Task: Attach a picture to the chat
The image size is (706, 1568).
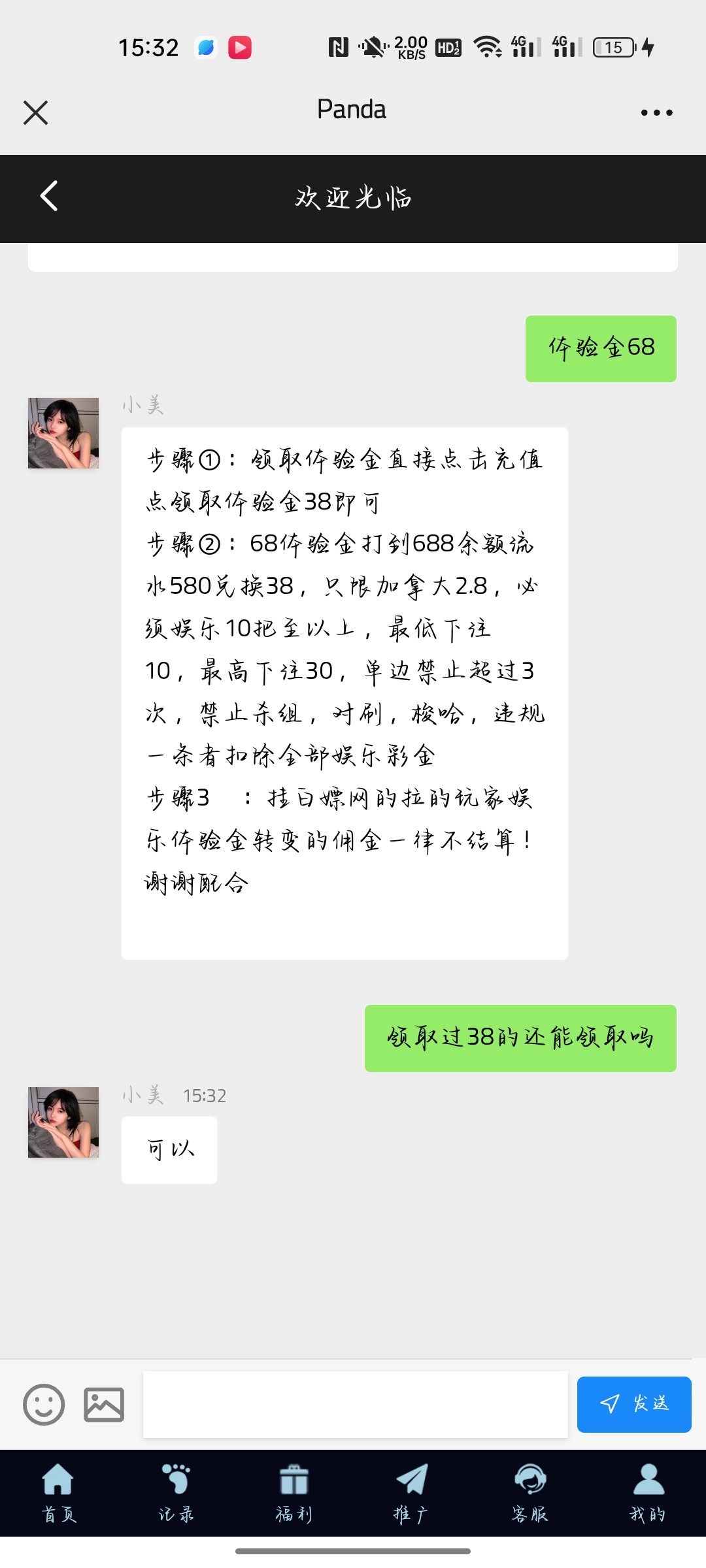Action: [x=104, y=1404]
